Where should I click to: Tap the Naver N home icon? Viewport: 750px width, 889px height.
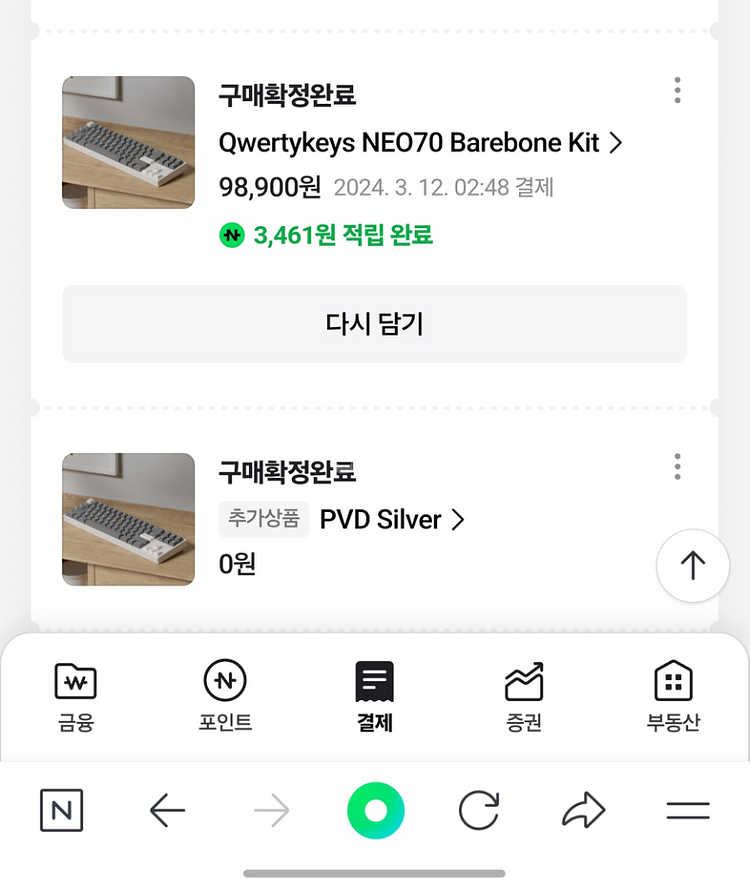pos(61,811)
